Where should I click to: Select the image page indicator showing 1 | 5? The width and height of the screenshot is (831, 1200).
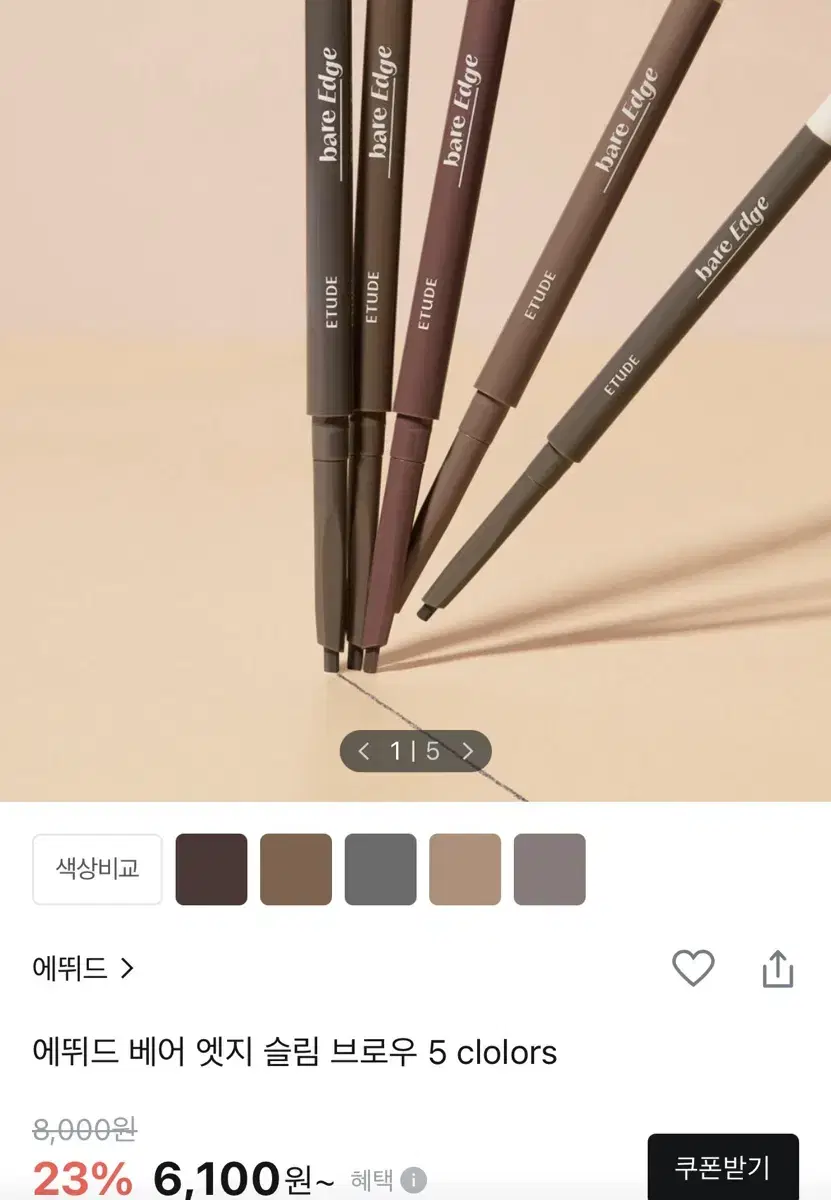[415, 751]
